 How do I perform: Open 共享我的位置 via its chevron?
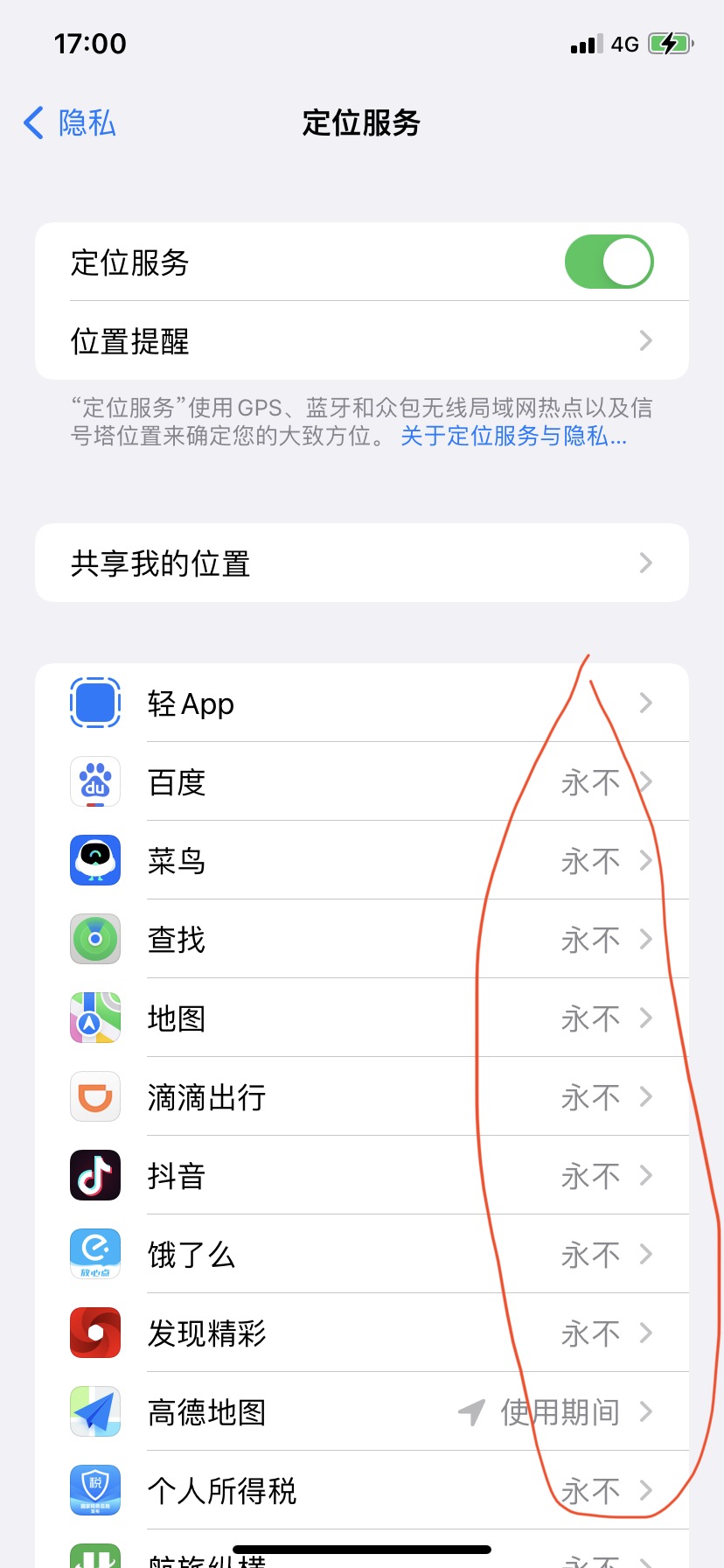point(645,563)
